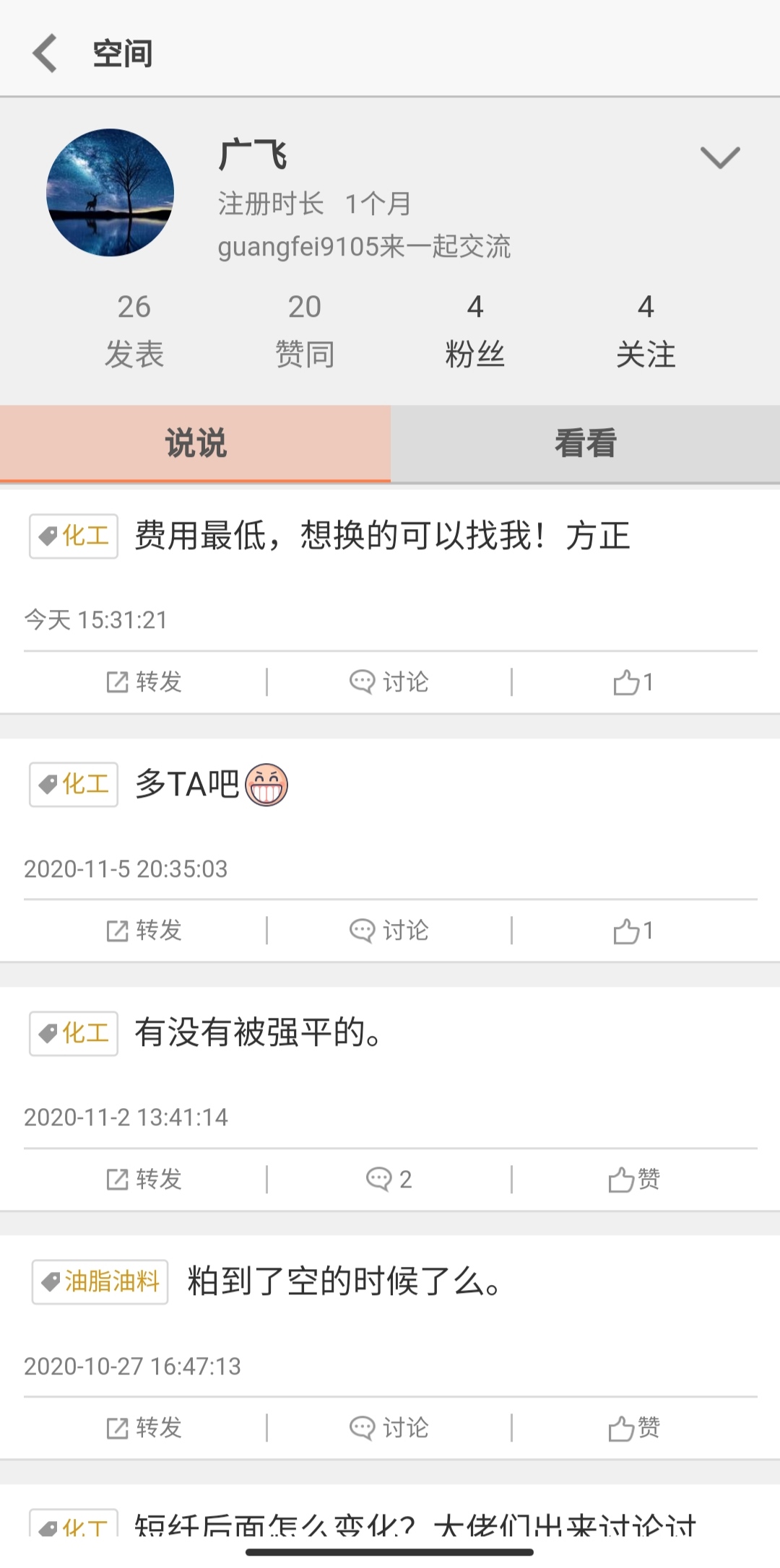Discuss the 费用最低 post

[x=389, y=681]
